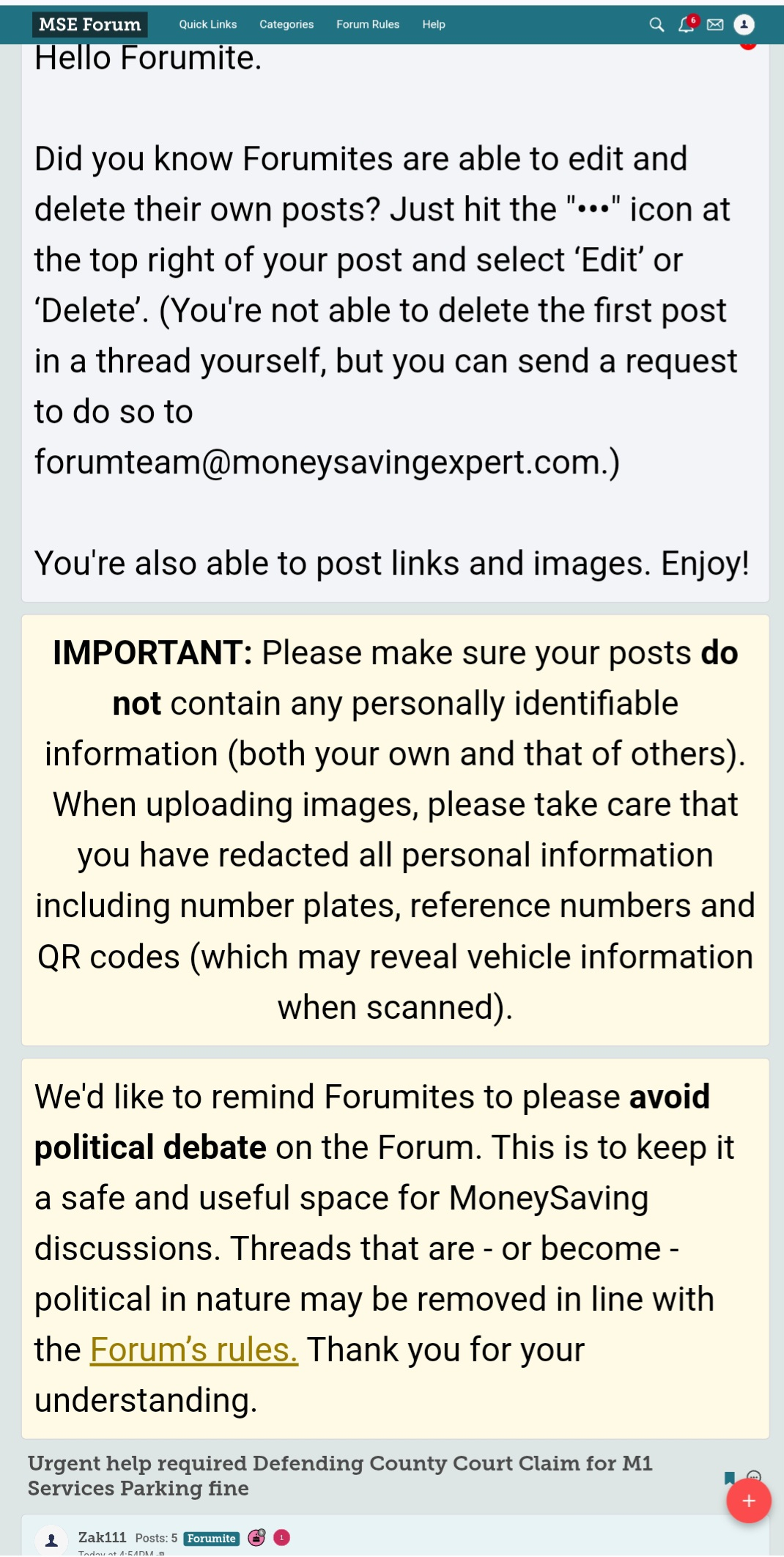Tap the red plus floating button
784x1557 pixels.
(x=749, y=1501)
